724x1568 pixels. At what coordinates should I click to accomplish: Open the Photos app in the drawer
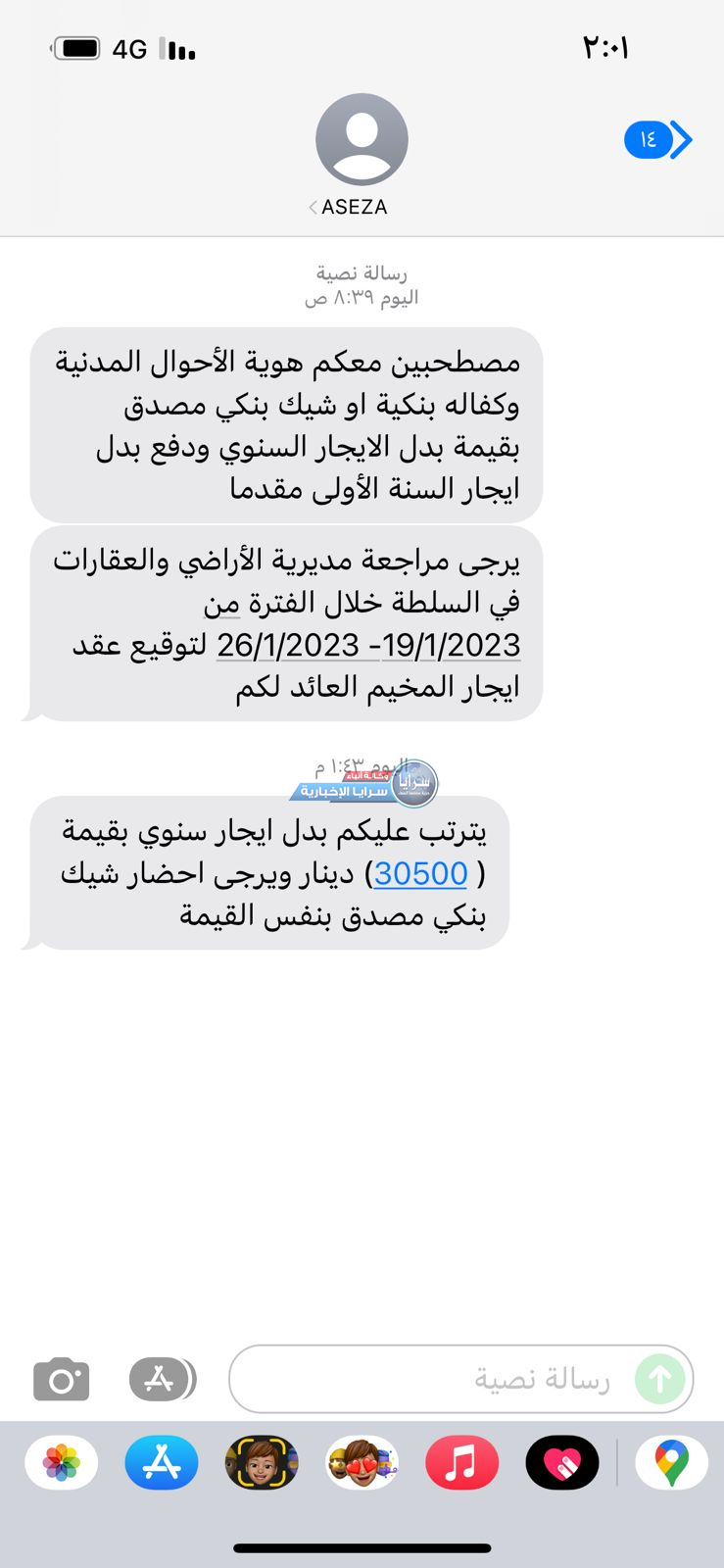point(62,1463)
